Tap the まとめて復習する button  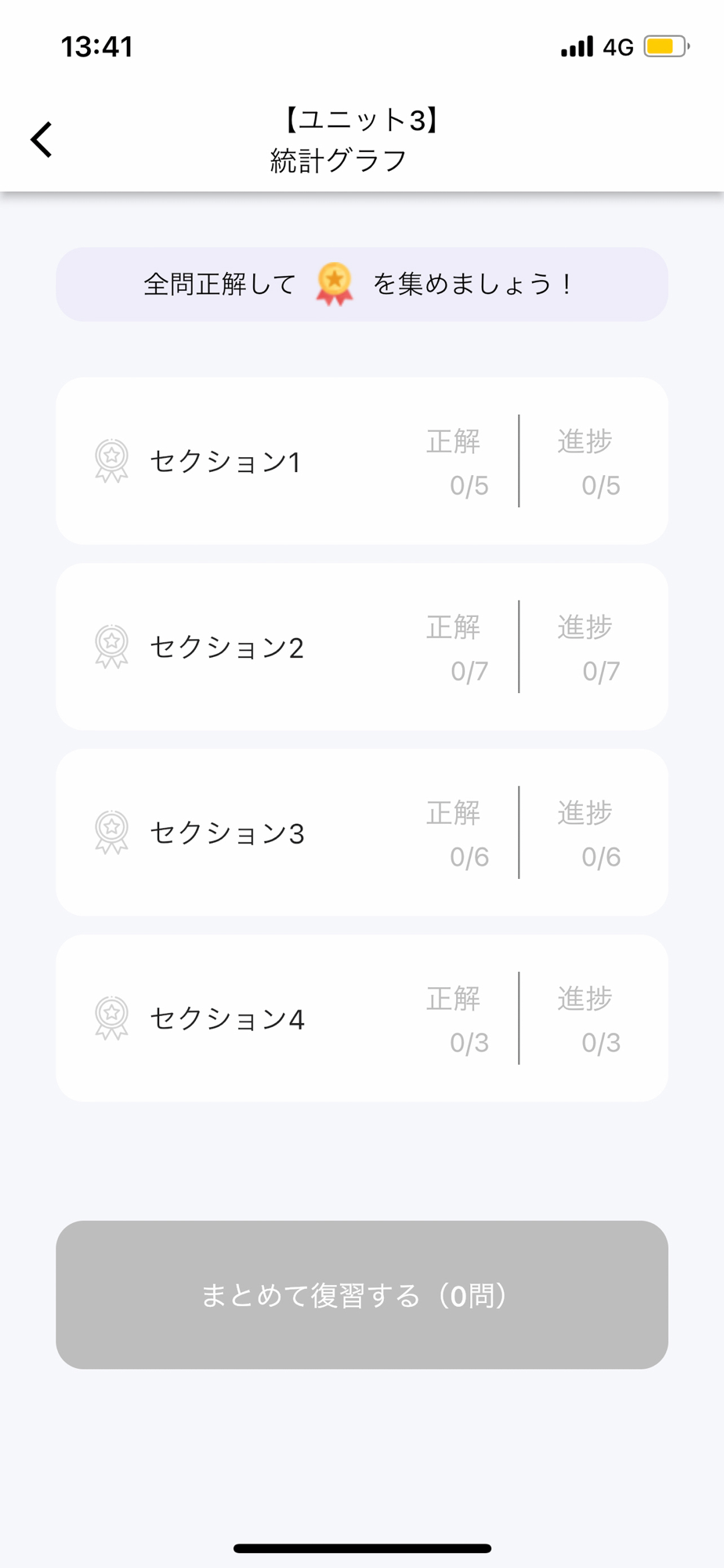[x=362, y=1295]
